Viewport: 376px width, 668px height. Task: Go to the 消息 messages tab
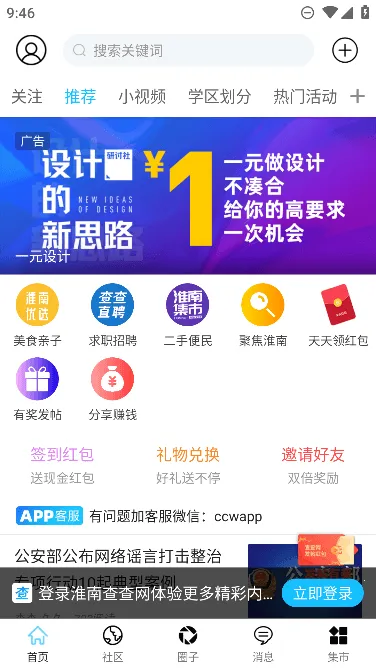[x=263, y=644]
